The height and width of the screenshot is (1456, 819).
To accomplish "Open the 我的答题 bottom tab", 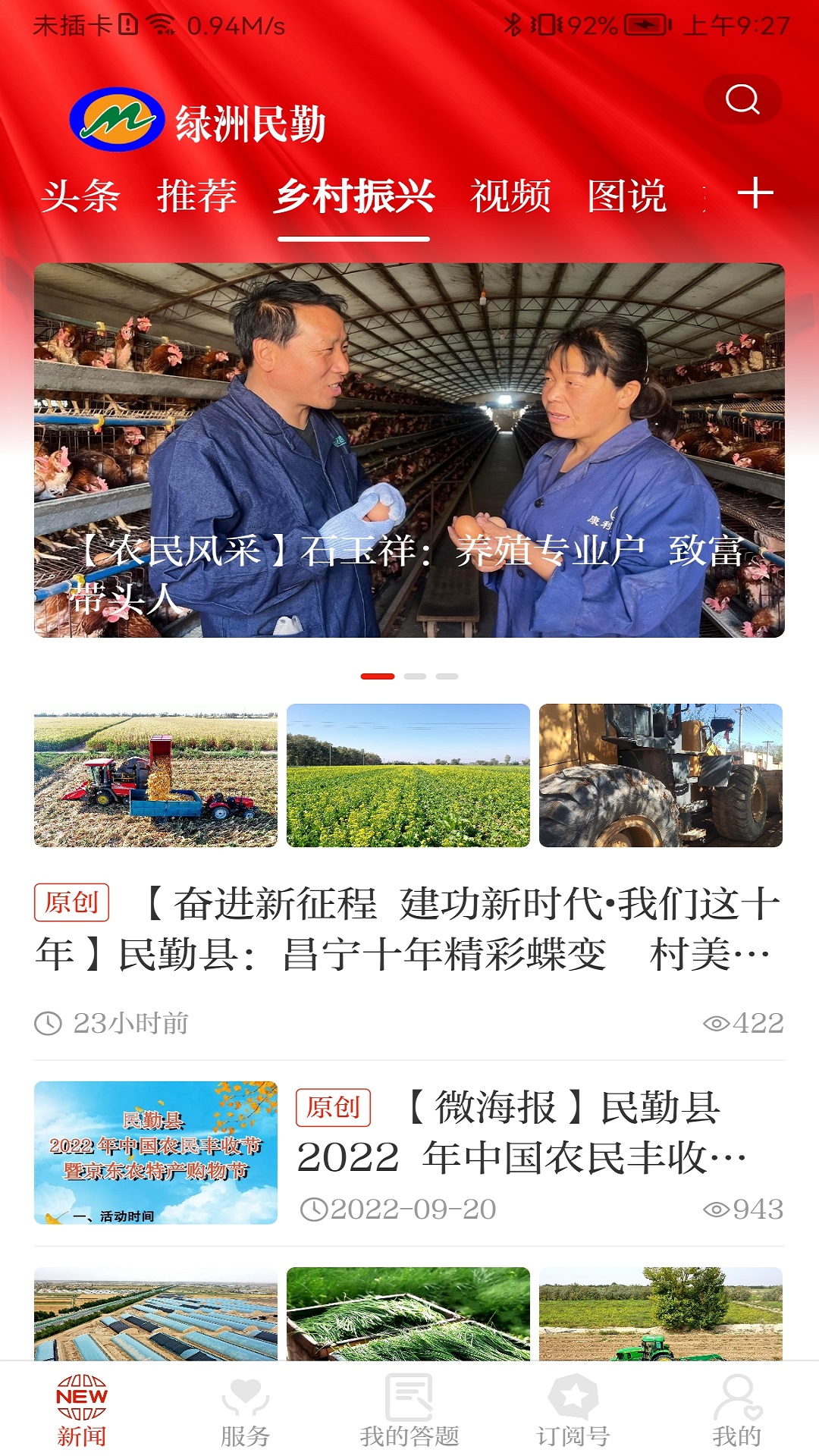I will [x=409, y=1410].
